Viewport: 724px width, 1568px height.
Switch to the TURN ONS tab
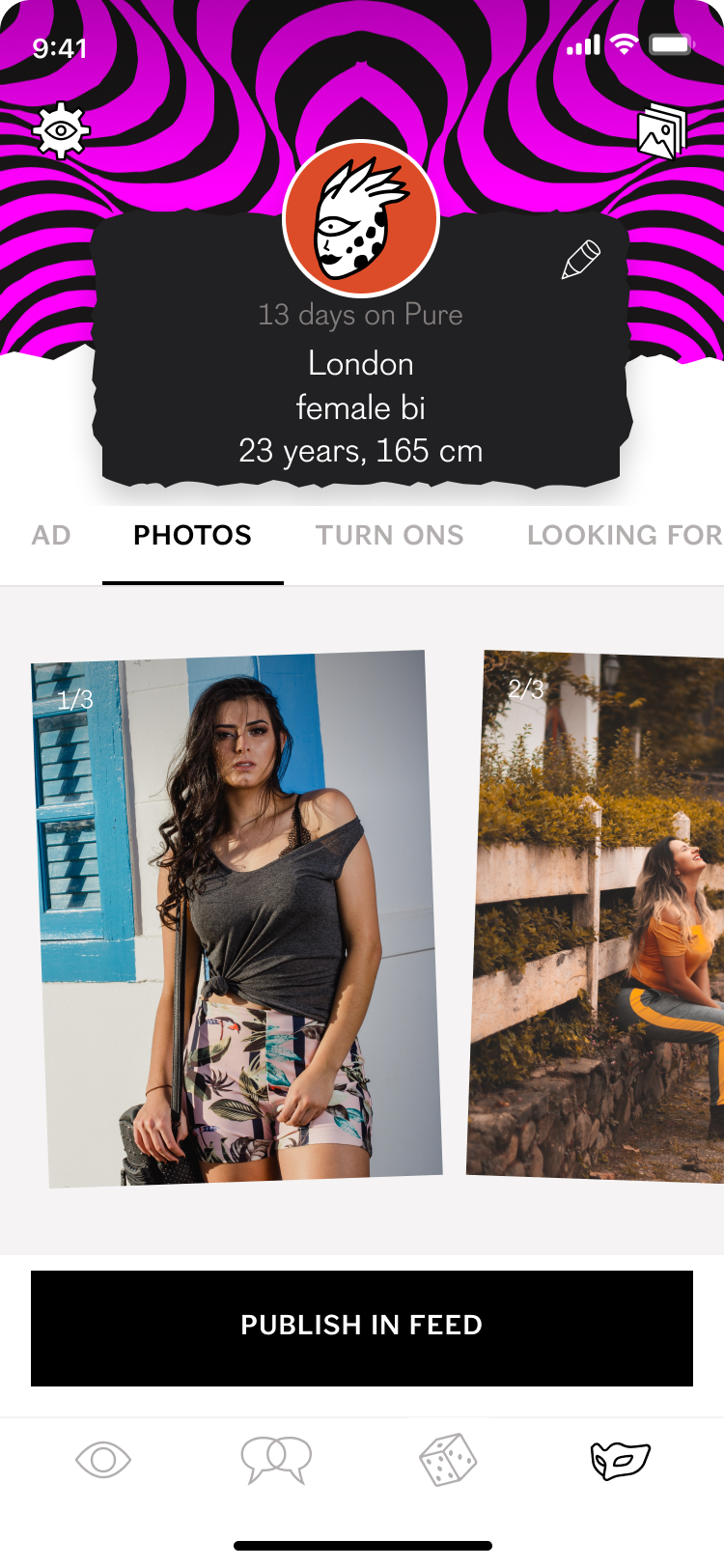pyautogui.click(x=389, y=535)
